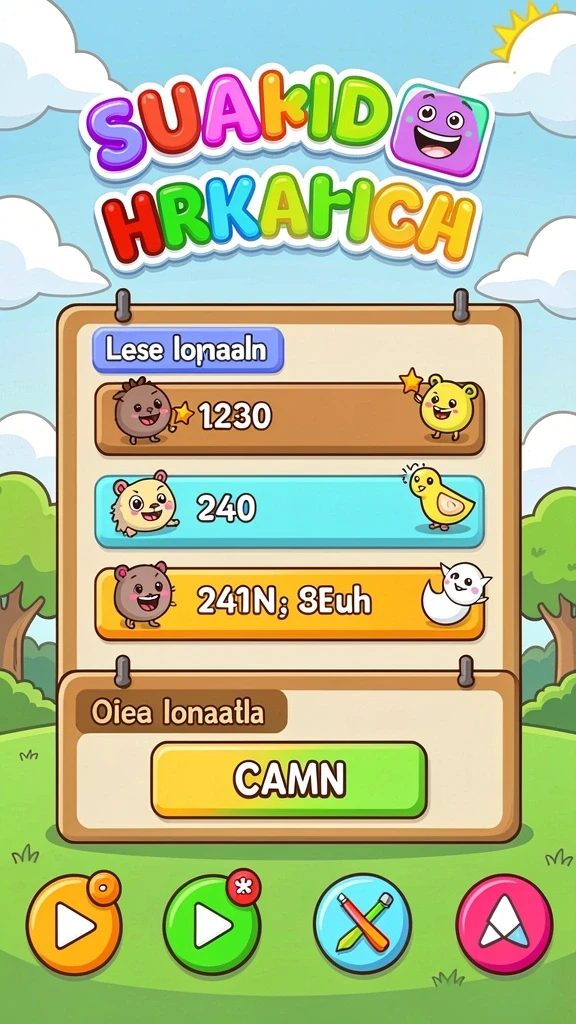Select the blue 240 score row
The width and height of the screenshot is (576, 1024).
coord(289,511)
